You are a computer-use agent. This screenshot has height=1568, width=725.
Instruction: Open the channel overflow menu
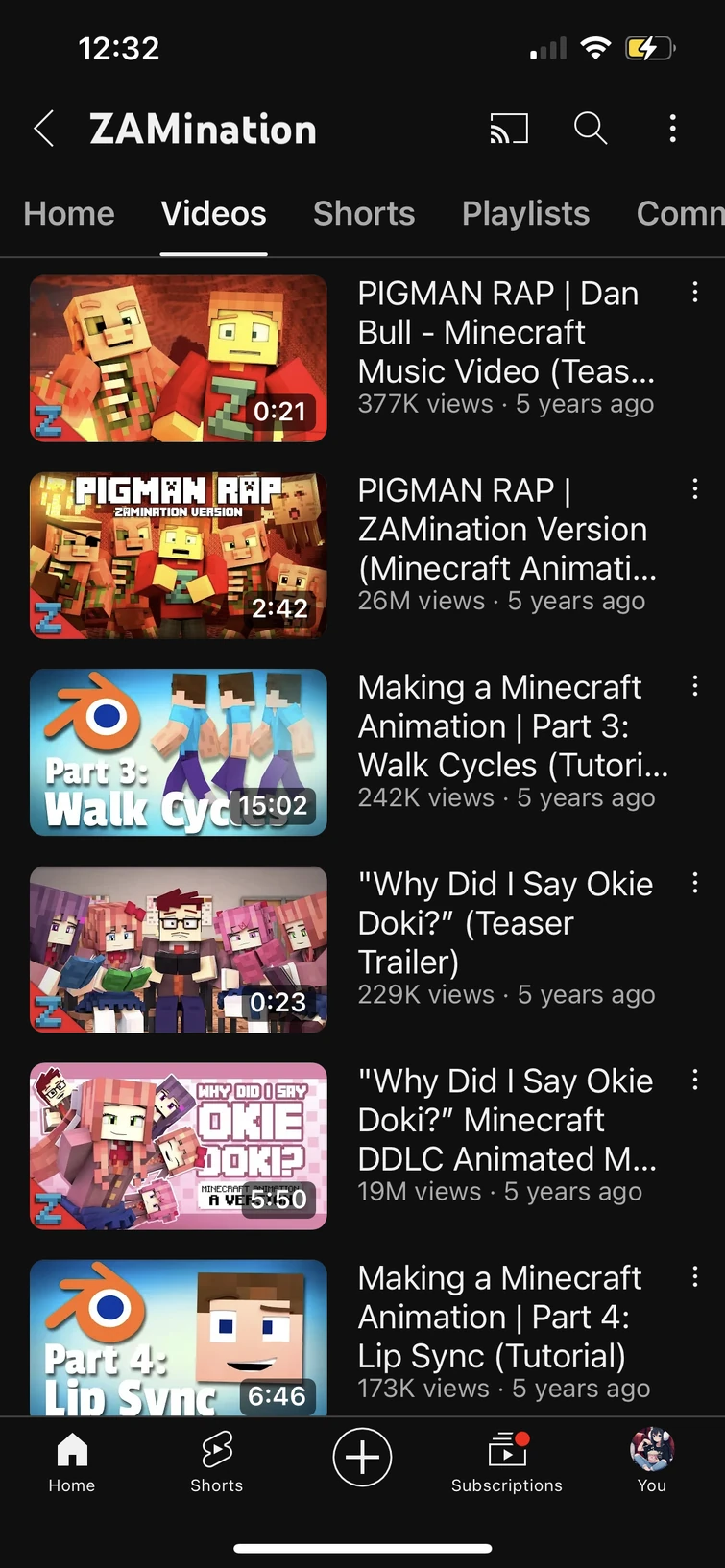point(672,129)
